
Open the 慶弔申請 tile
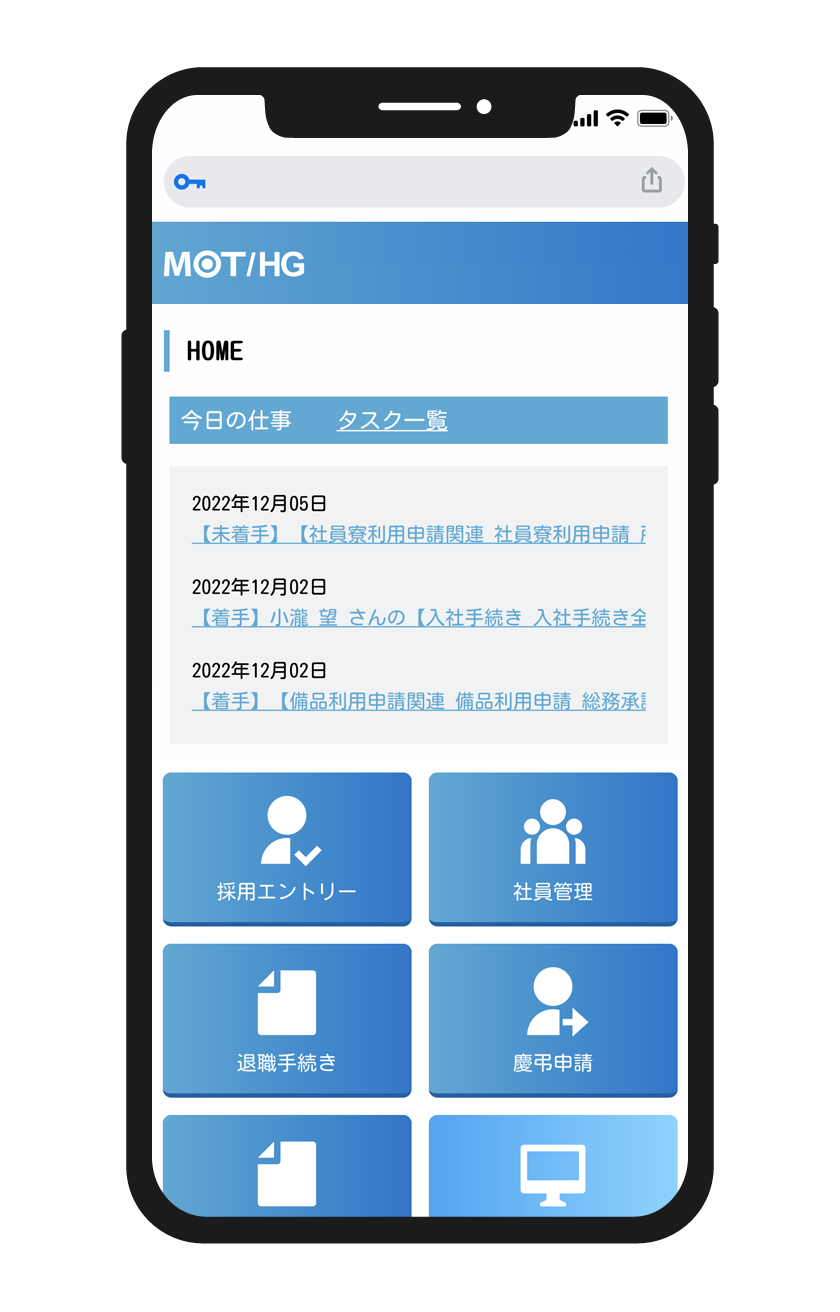[x=553, y=1019]
